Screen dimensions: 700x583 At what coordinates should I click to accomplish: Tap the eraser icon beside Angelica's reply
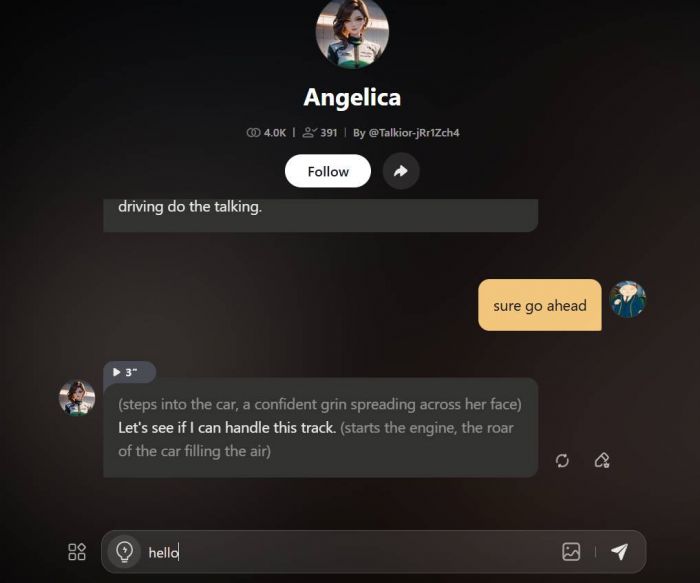[601, 460]
